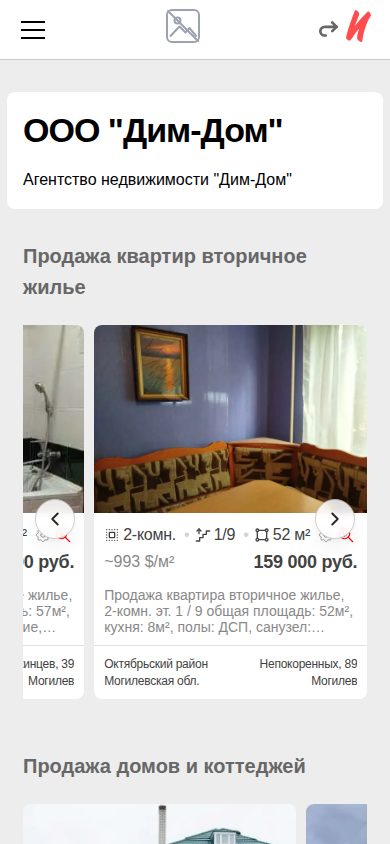Tap the red magnifier icon on the 52 м² card
390x844 pixels.
[347, 536]
